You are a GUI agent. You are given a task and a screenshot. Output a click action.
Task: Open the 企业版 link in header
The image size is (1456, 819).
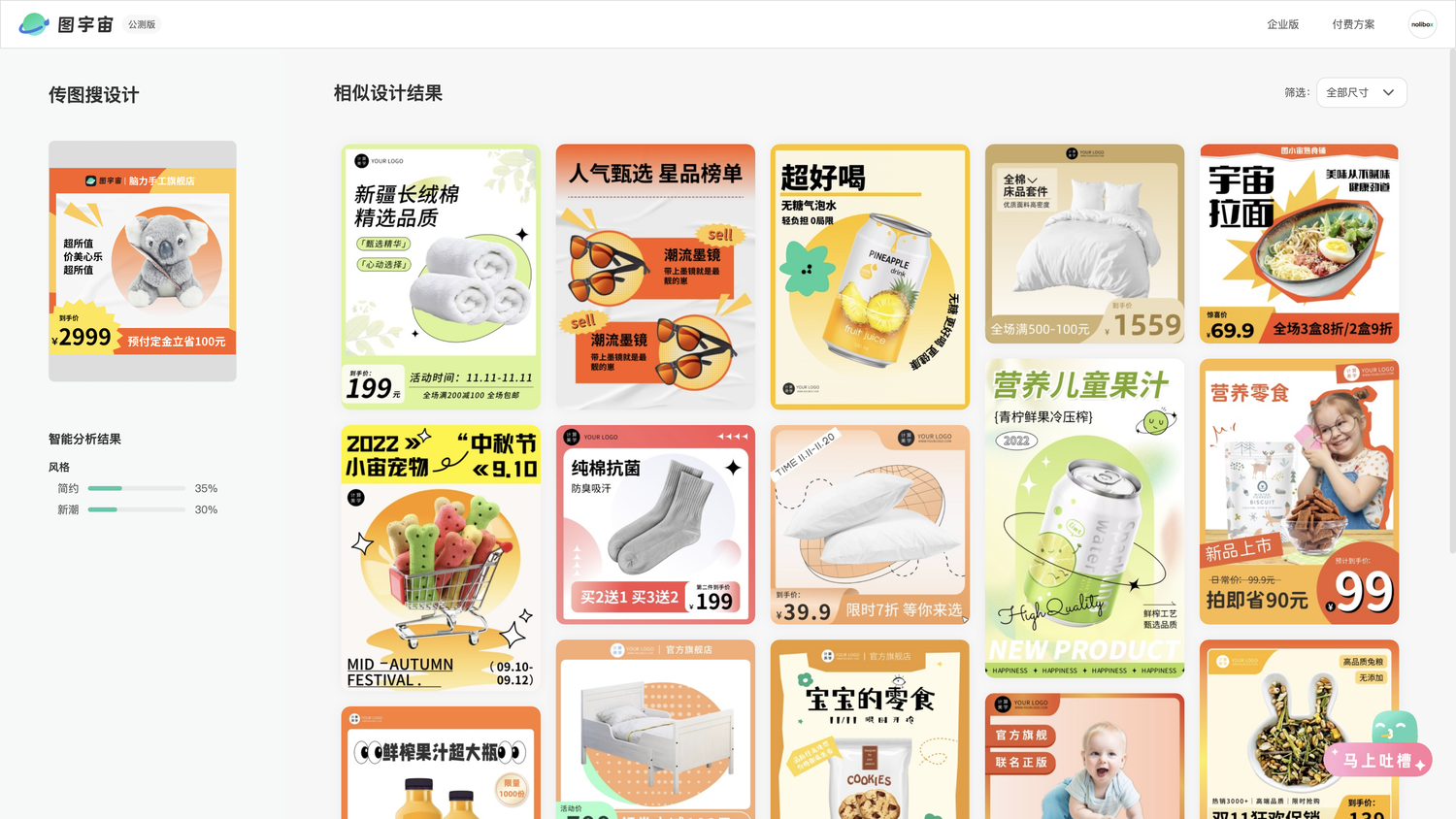click(x=1282, y=24)
